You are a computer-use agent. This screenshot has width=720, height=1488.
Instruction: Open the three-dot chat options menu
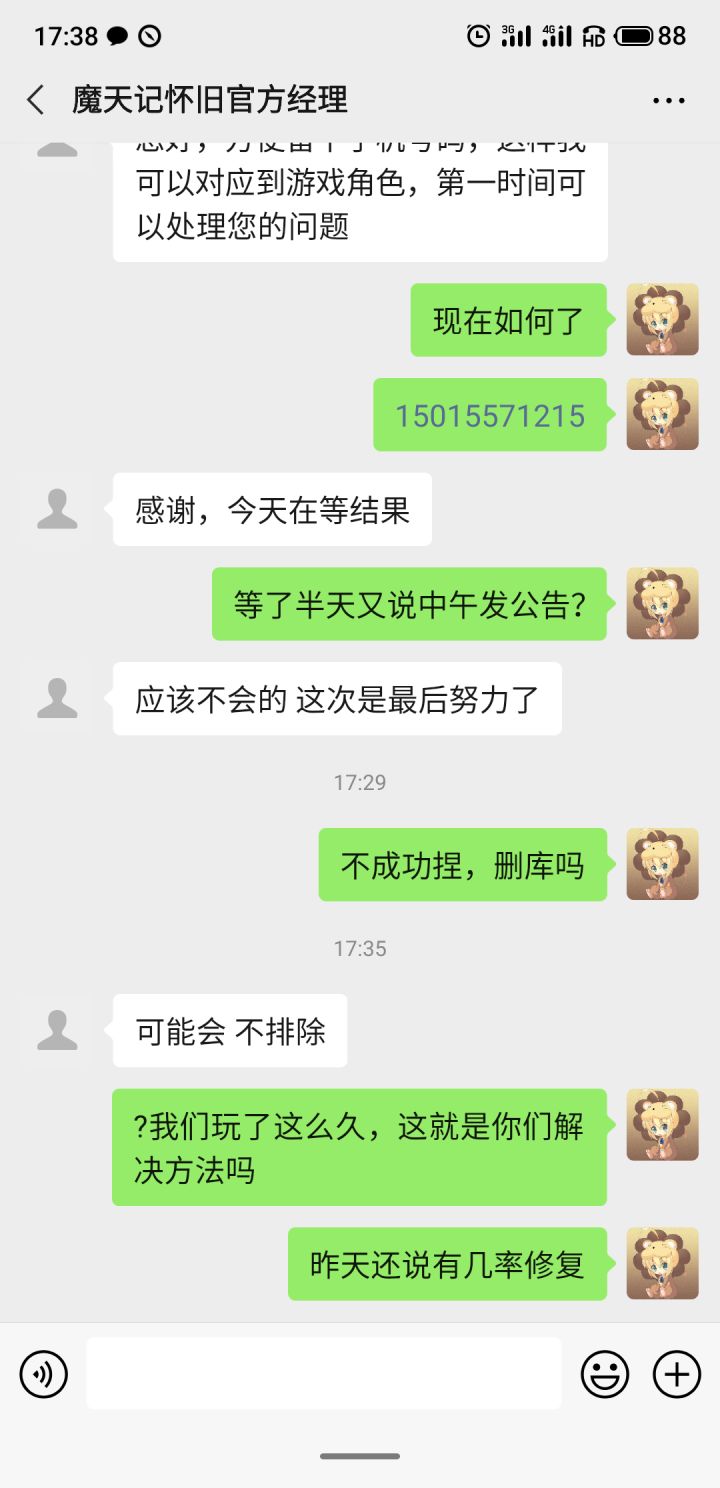coord(668,100)
